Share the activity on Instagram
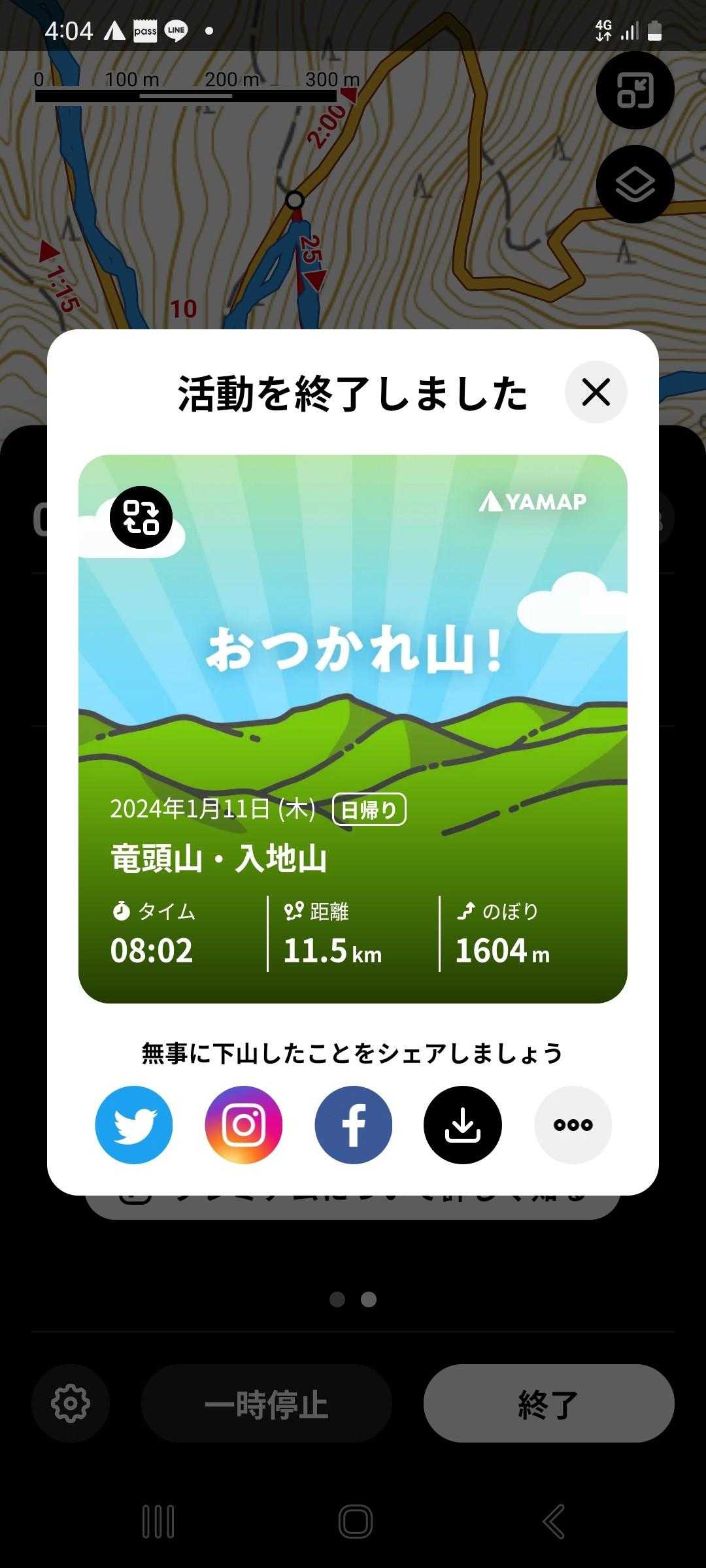This screenshot has height=1568, width=706. pyautogui.click(x=244, y=1124)
